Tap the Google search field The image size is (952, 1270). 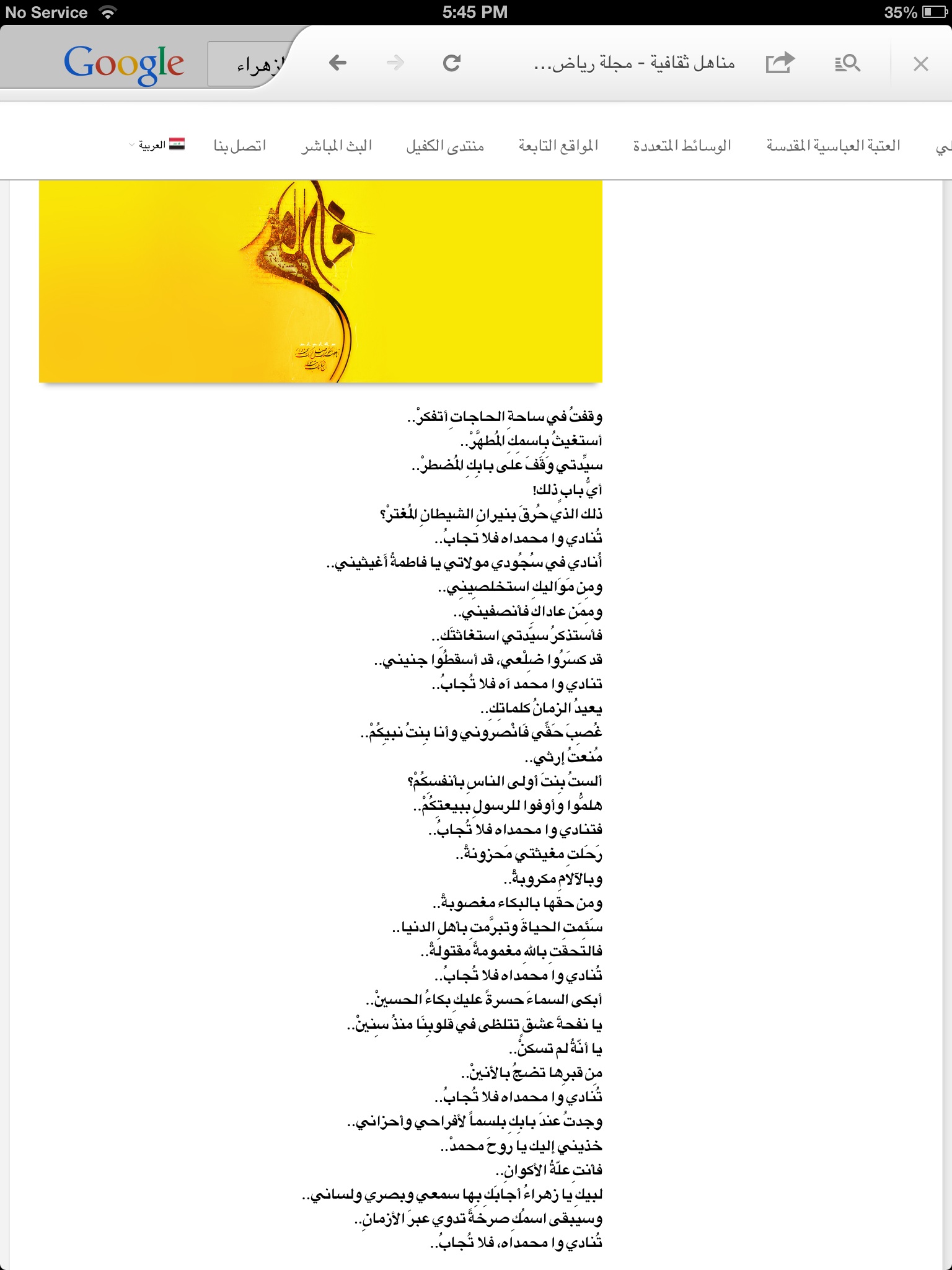click(248, 64)
